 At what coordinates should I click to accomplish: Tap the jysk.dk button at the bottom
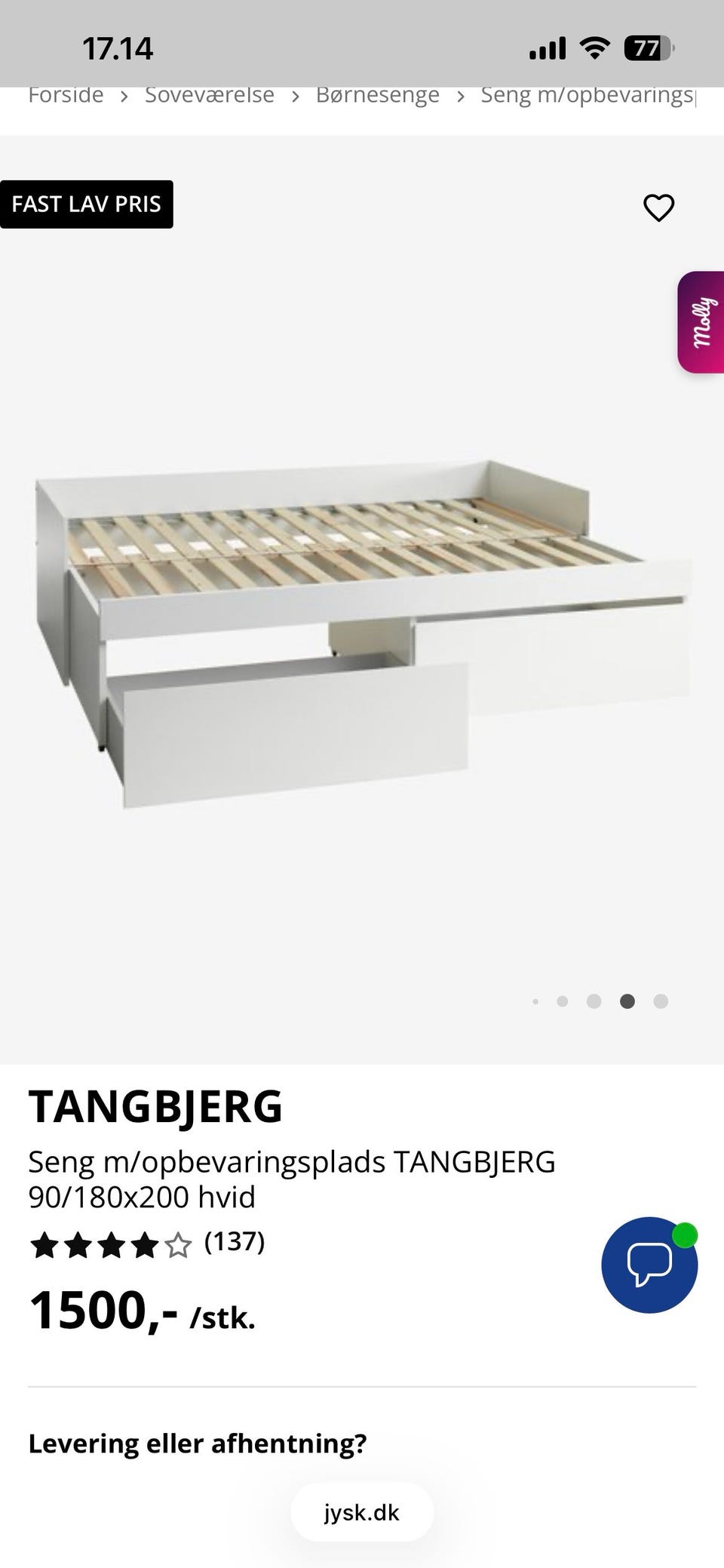(362, 1512)
